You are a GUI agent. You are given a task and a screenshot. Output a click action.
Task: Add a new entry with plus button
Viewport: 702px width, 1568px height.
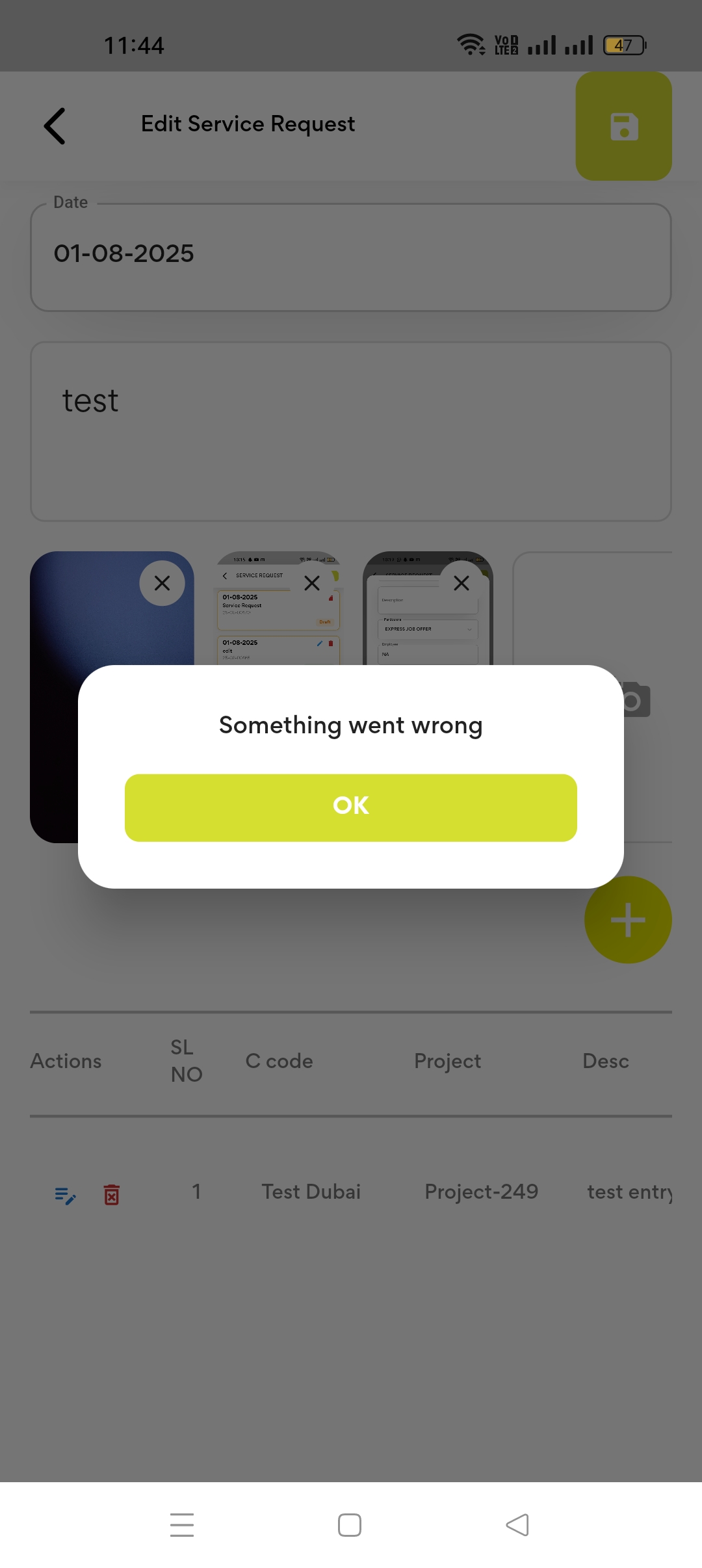click(x=627, y=919)
